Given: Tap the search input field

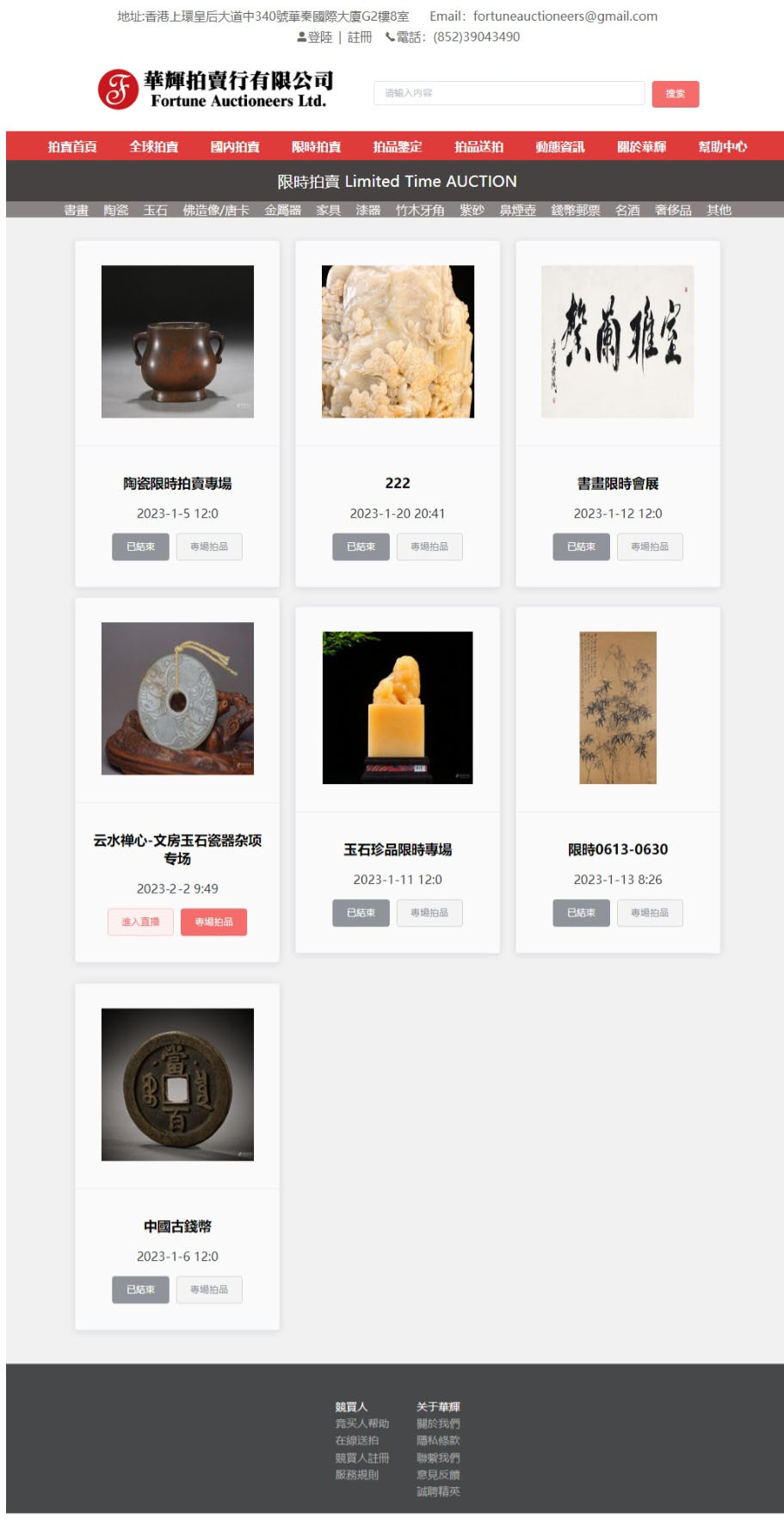Looking at the screenshot, I should pyautogui.click(x=508, y=93).
